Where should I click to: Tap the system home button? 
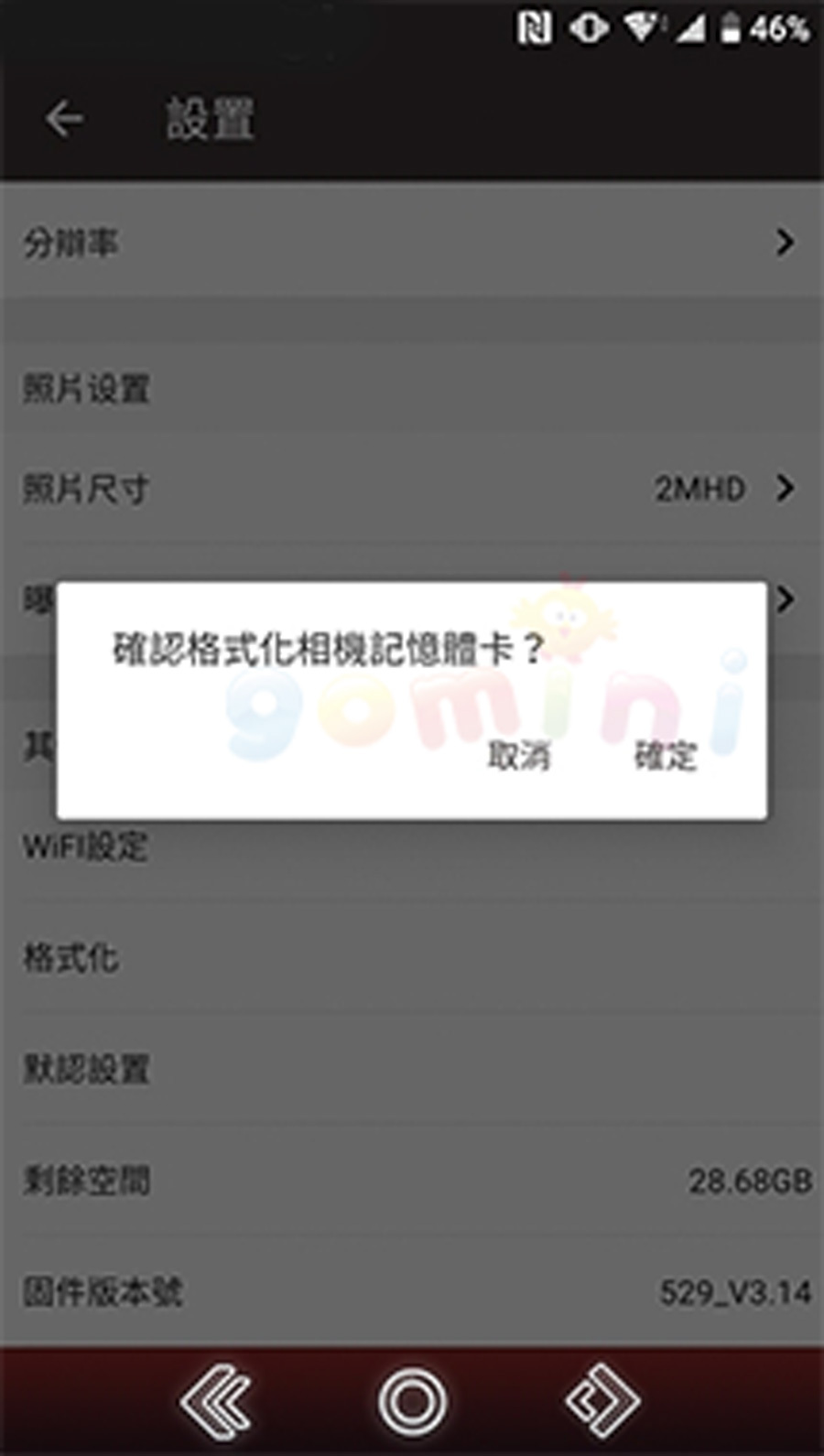pos(411,1400)
